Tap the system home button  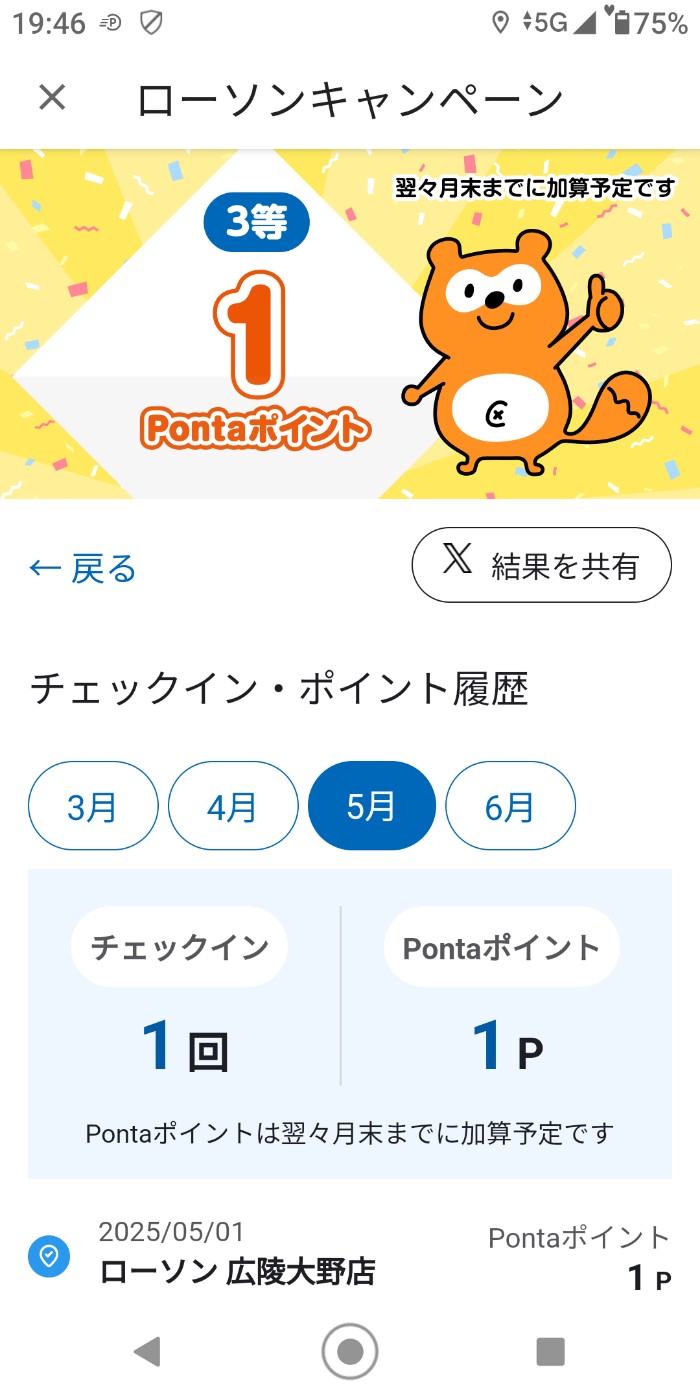click(x=350, y=1351)
